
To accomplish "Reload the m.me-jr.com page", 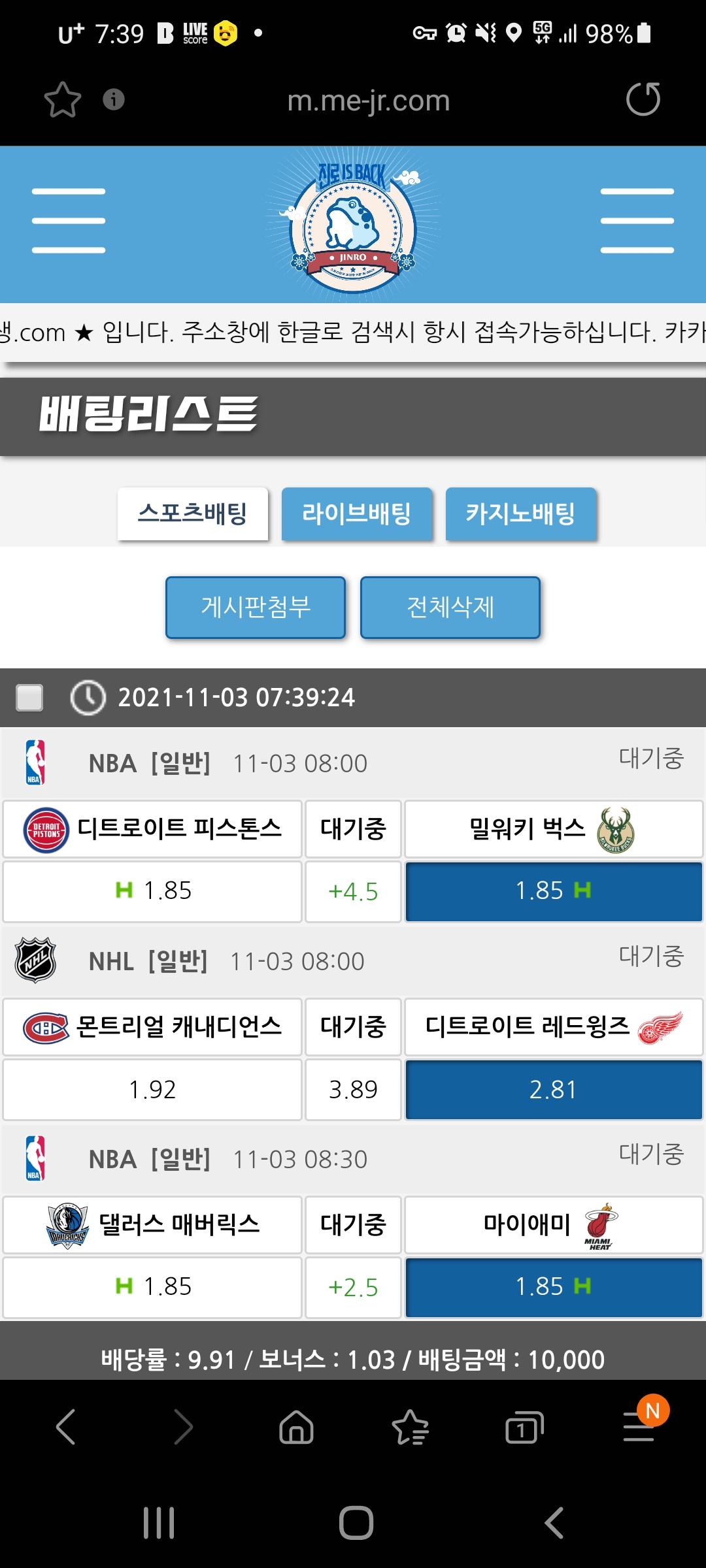I will coord(643,99).
